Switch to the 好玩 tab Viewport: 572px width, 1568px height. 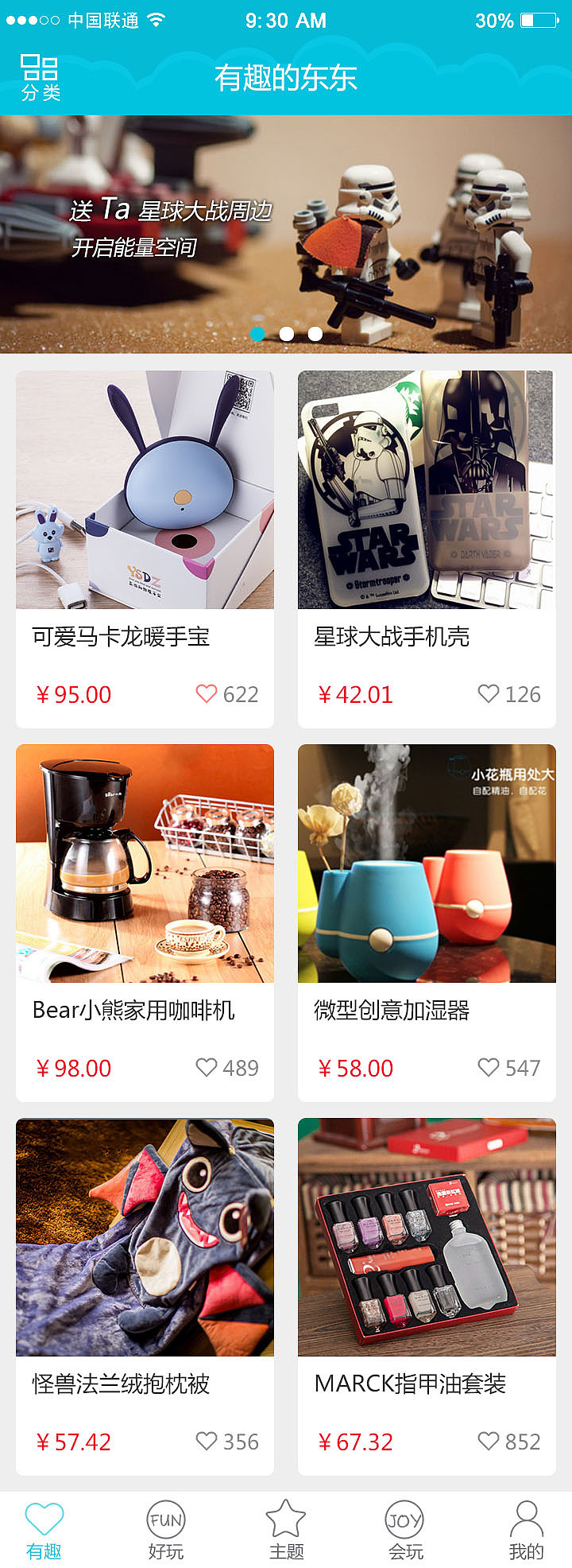(166, 1531)
